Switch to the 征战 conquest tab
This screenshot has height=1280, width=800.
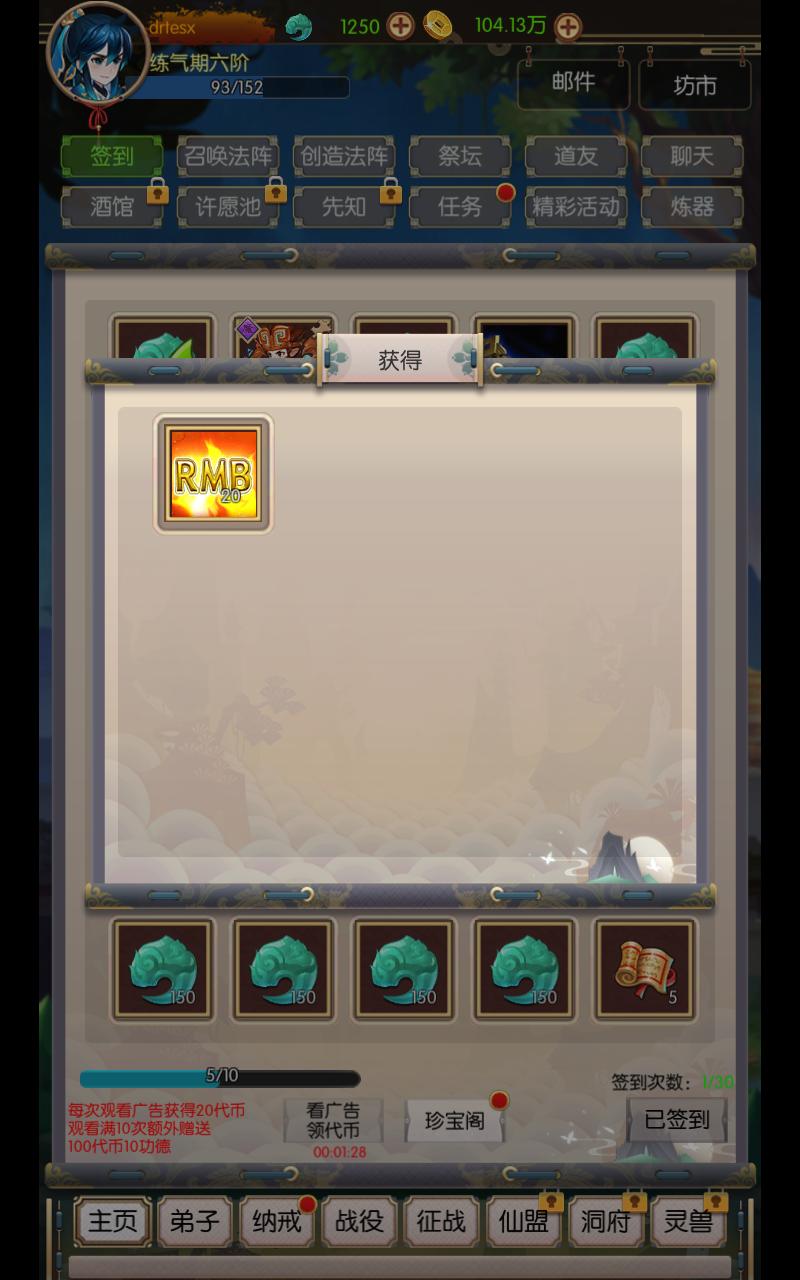441,1221
